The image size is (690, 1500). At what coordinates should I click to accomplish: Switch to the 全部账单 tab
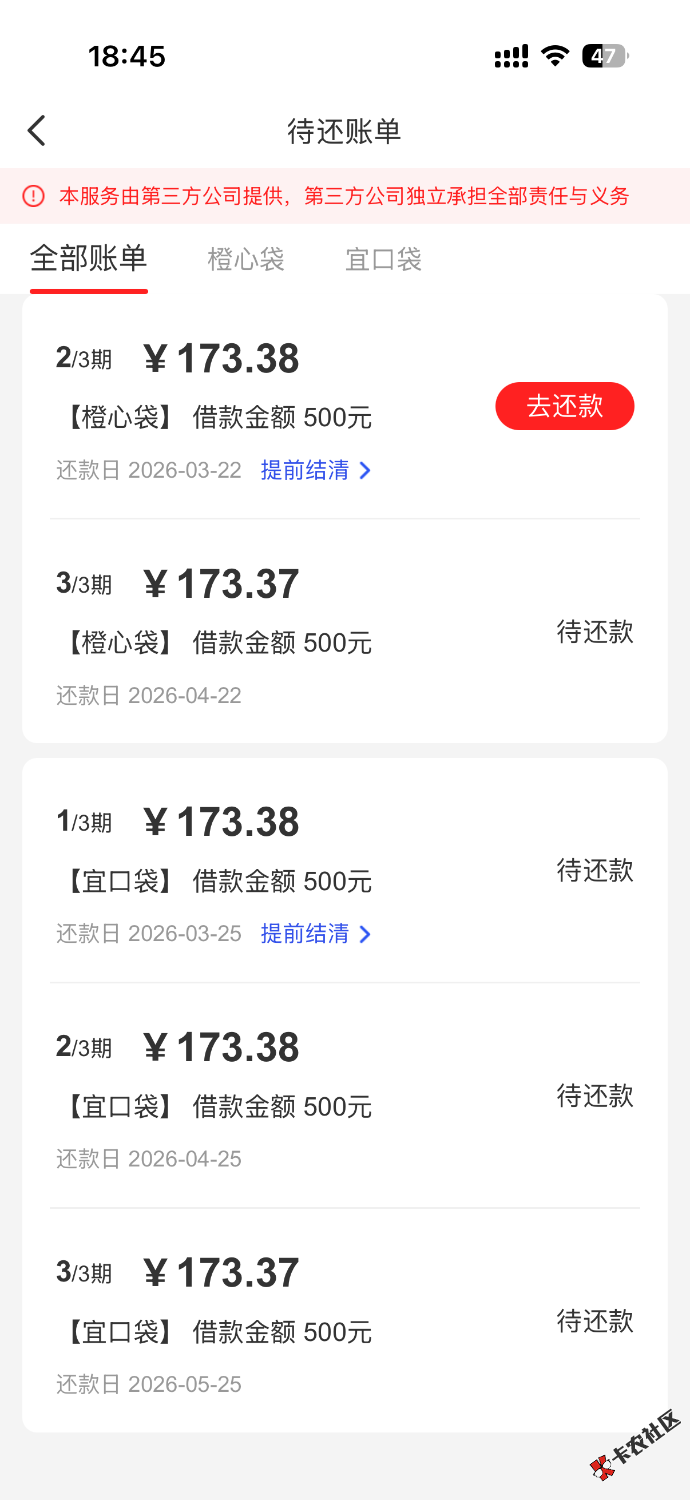(89, 259)
